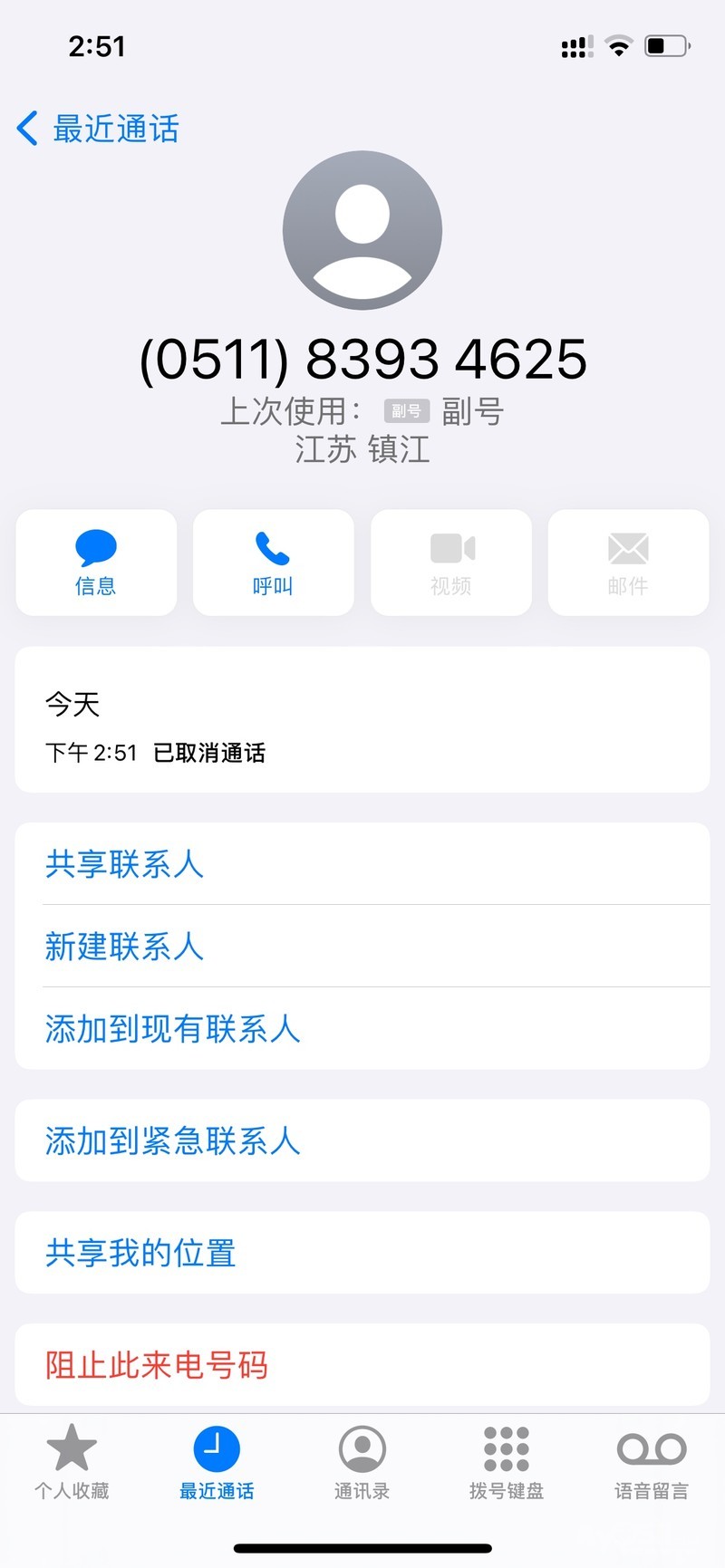Tap the 最近通话 tab

(217, 1461)
